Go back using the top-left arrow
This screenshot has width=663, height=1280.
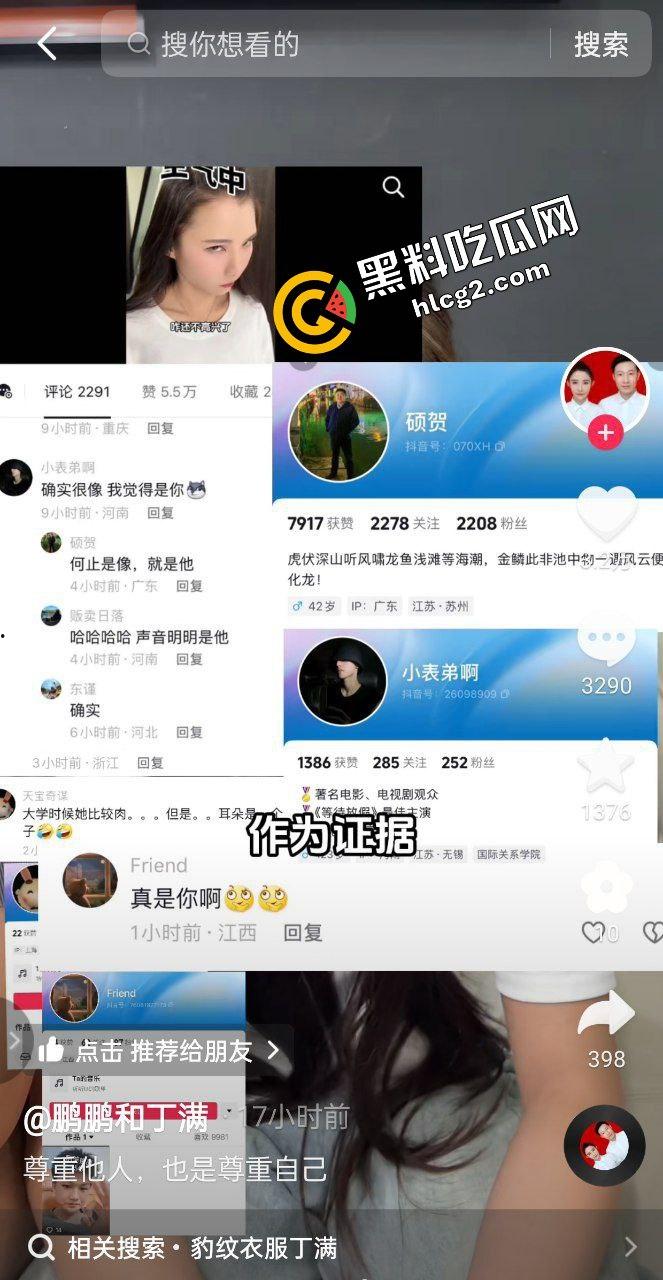click(46, 43)
